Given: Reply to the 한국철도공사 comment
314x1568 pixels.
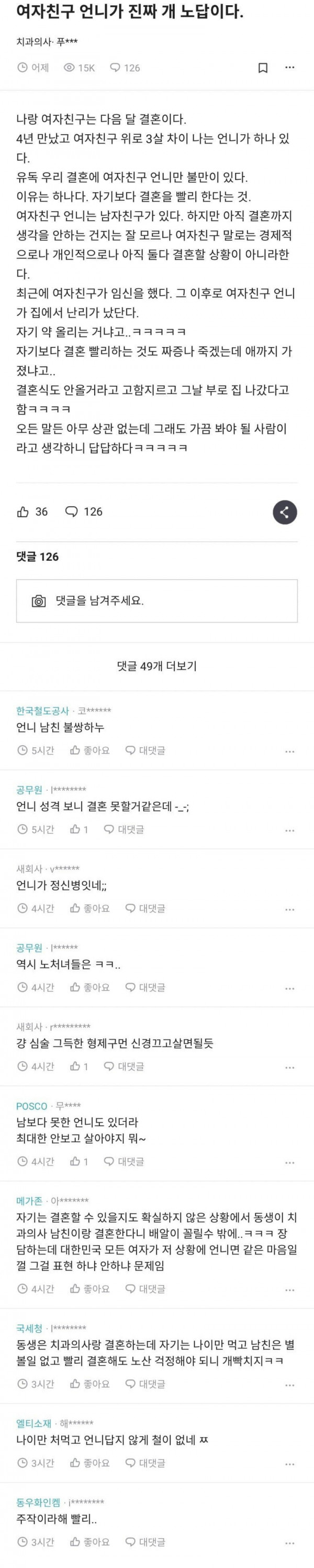Looking at the screenshot, I should pyautogui.click(x=145, y=750).
